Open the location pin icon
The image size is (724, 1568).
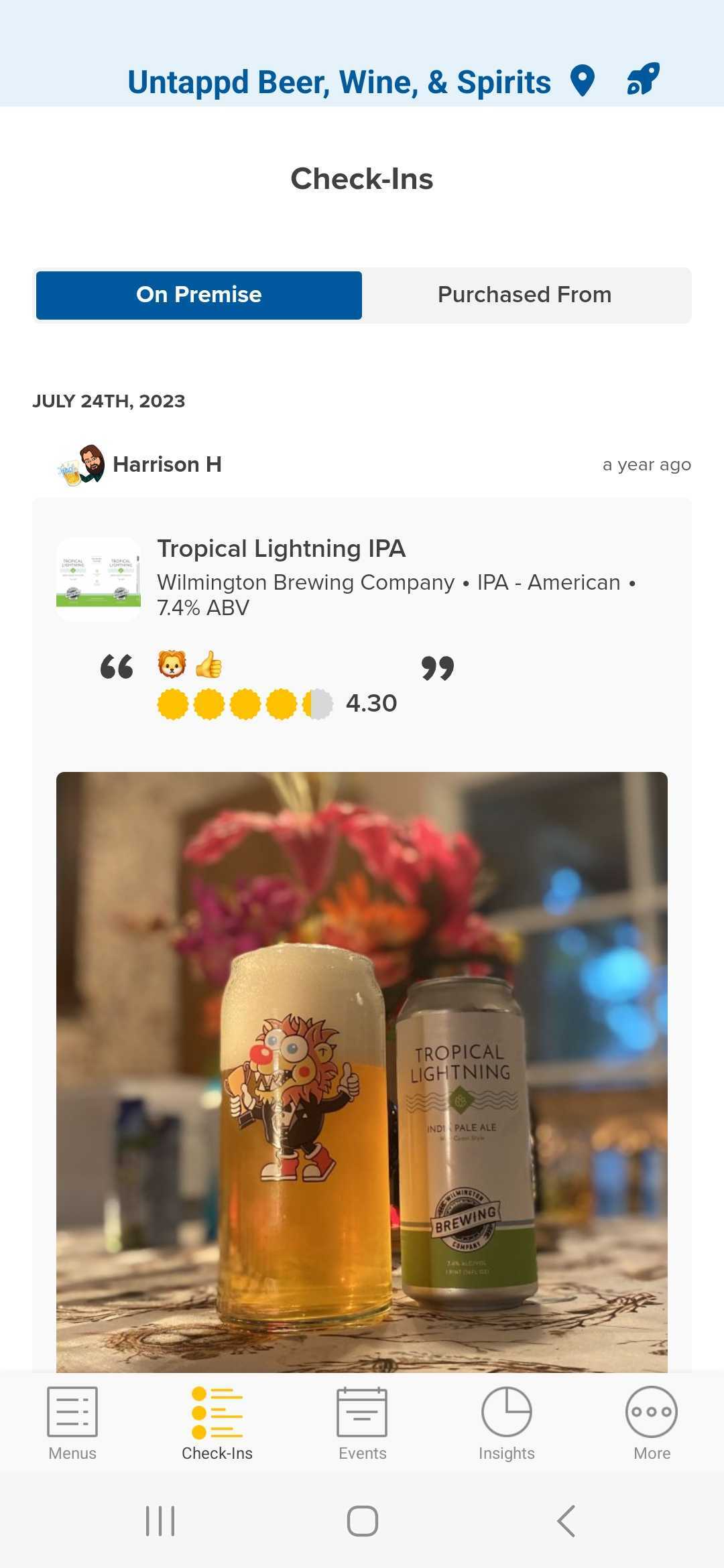tap(582, 81)
